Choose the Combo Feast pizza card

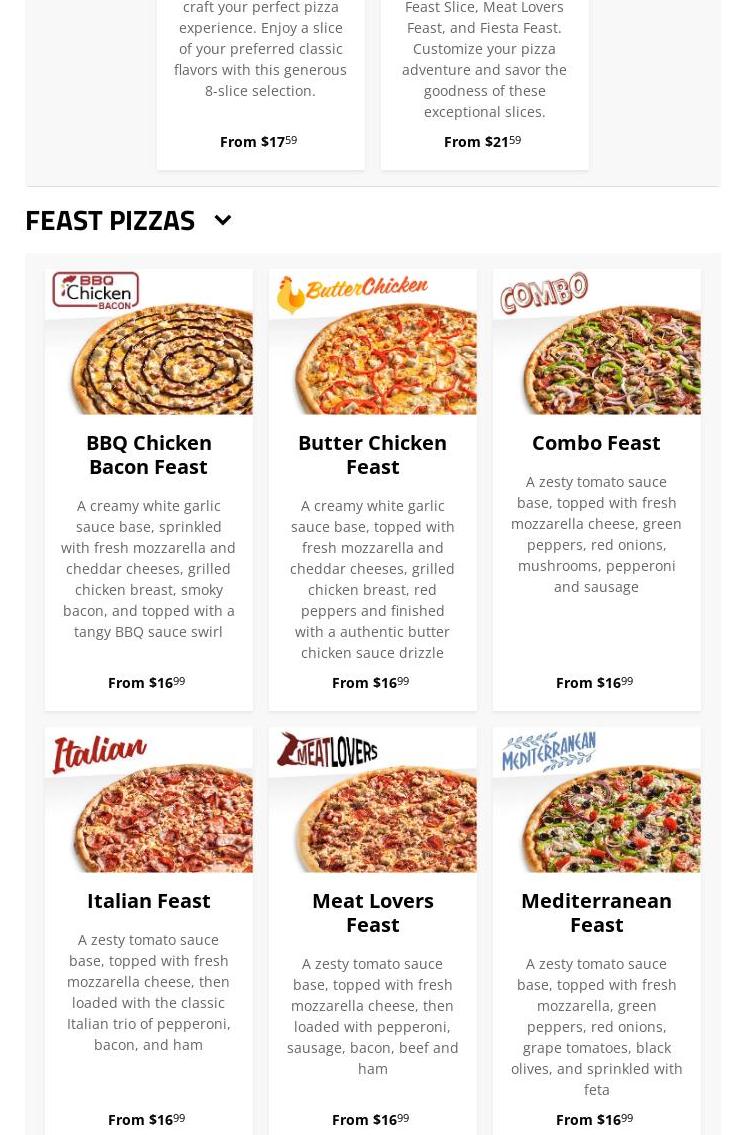tap(596, 443)
